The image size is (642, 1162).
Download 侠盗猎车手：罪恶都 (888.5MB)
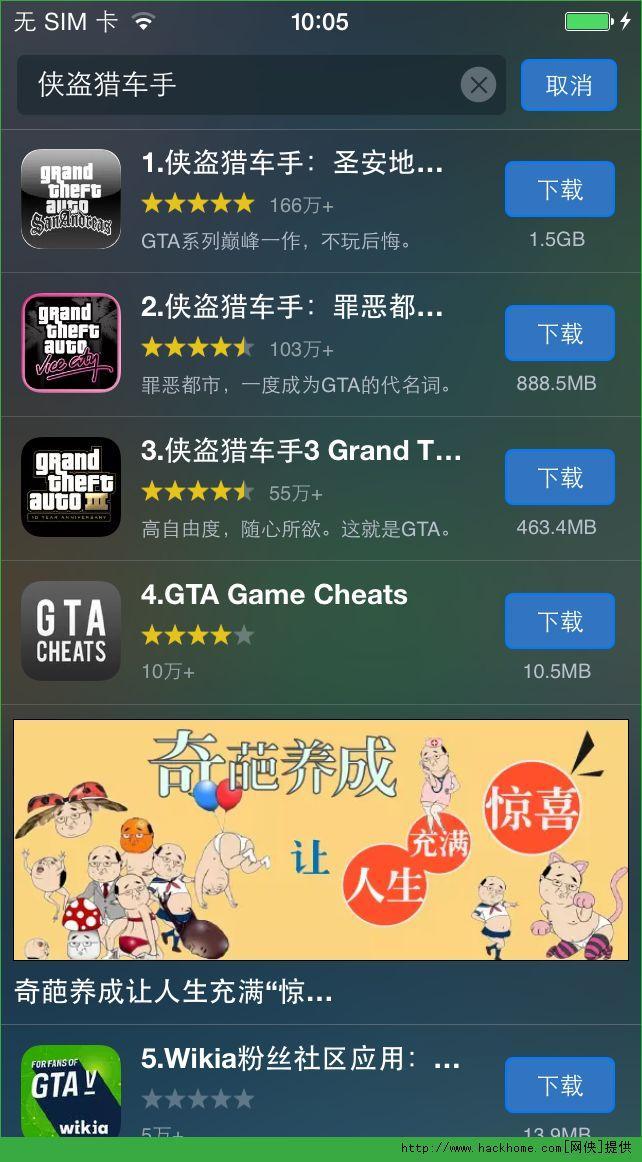click(559, 333)
